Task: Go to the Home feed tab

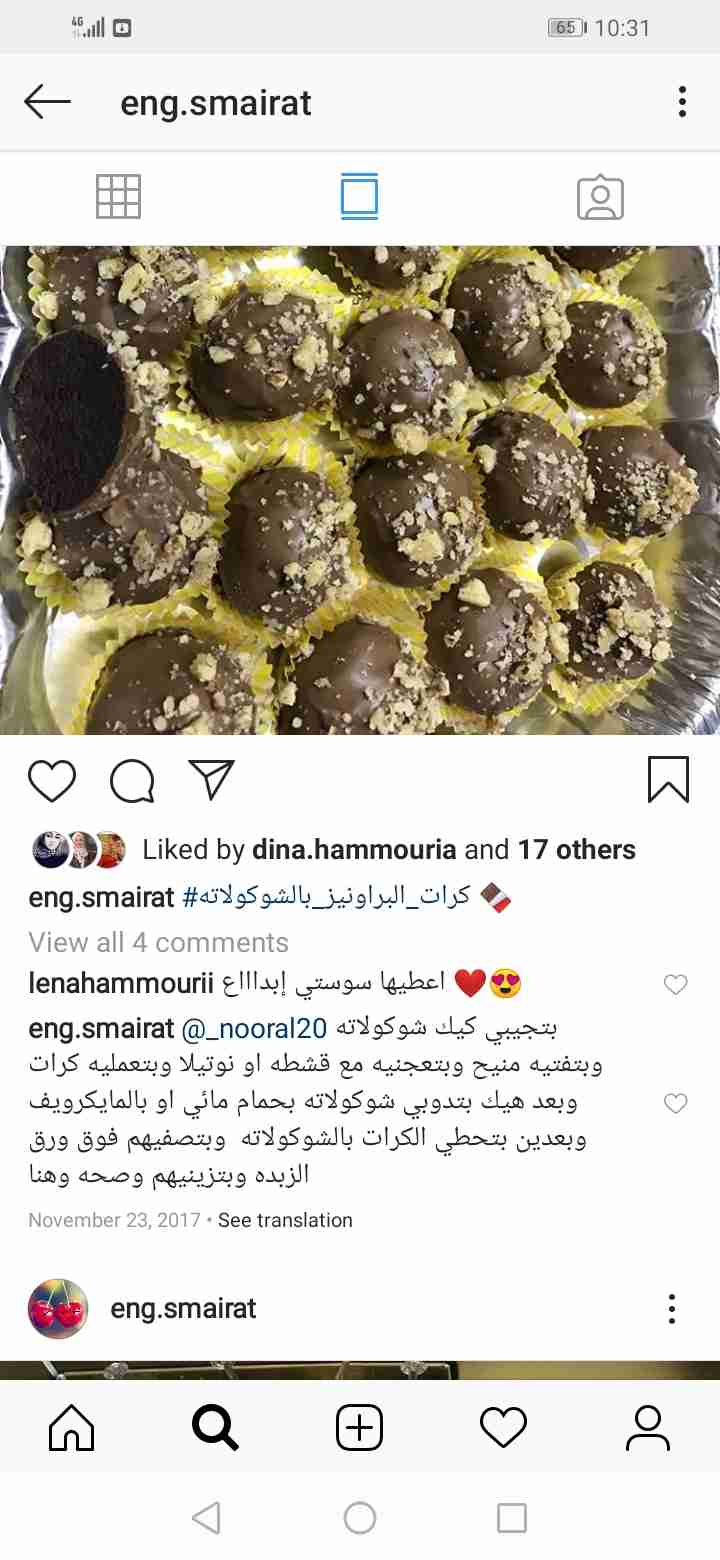Action: point(72,1427)
